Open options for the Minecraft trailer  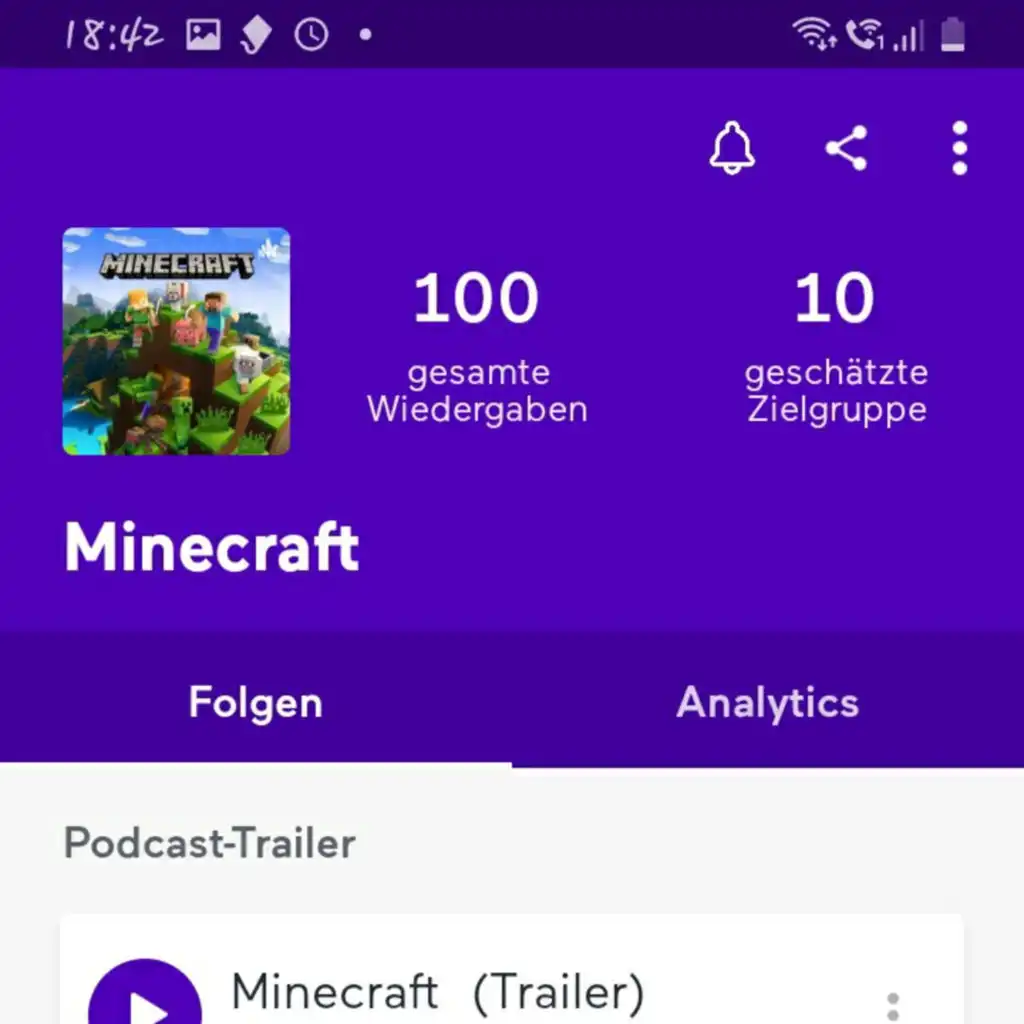click(893, 1005)
